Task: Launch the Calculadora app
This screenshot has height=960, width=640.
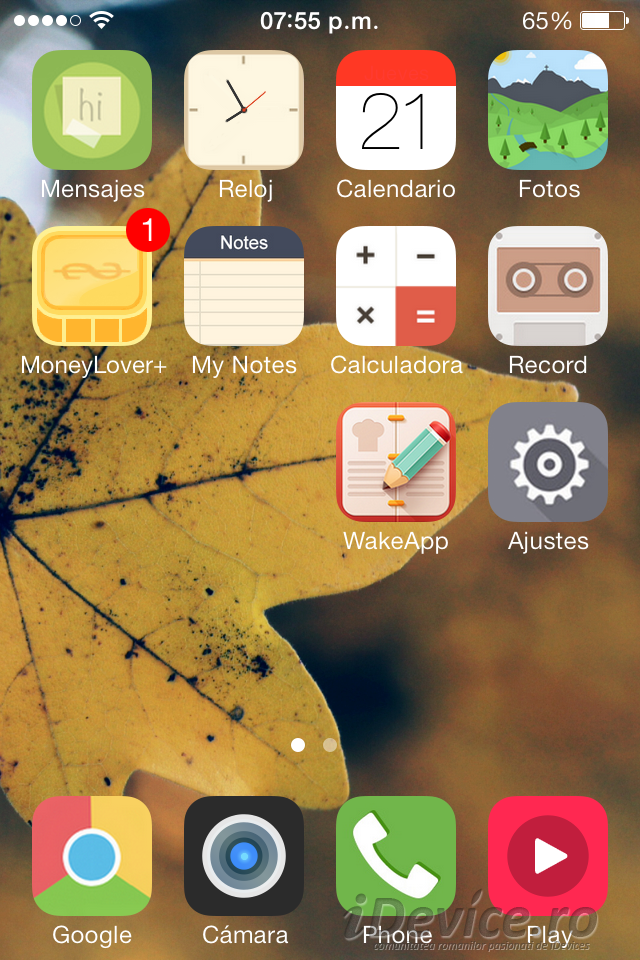Action: pyautogui.click(x=396, y=286)
